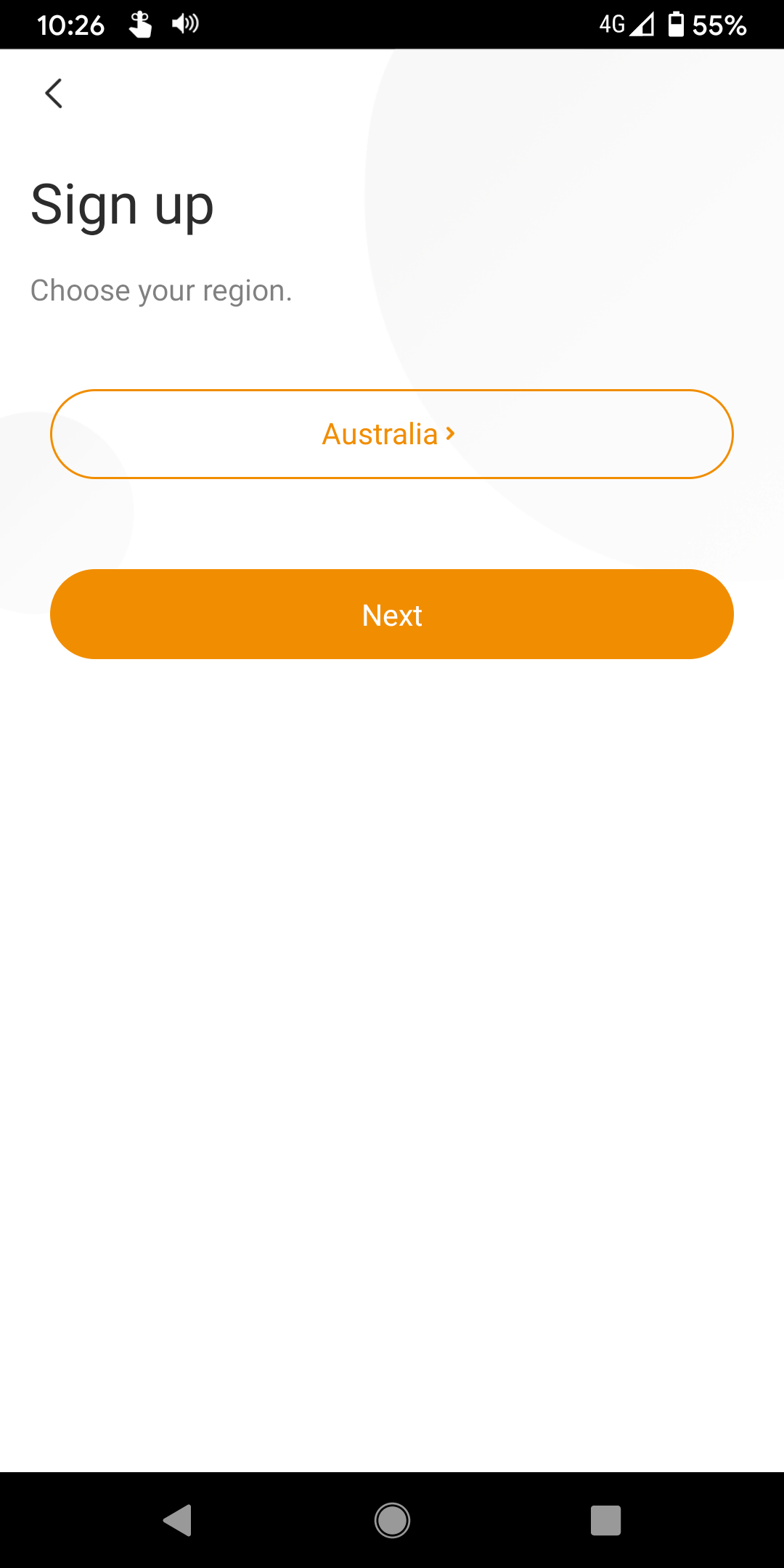The image size is (784, 1568).
Task: Tap the system home button
Action: coord(392,1520)
